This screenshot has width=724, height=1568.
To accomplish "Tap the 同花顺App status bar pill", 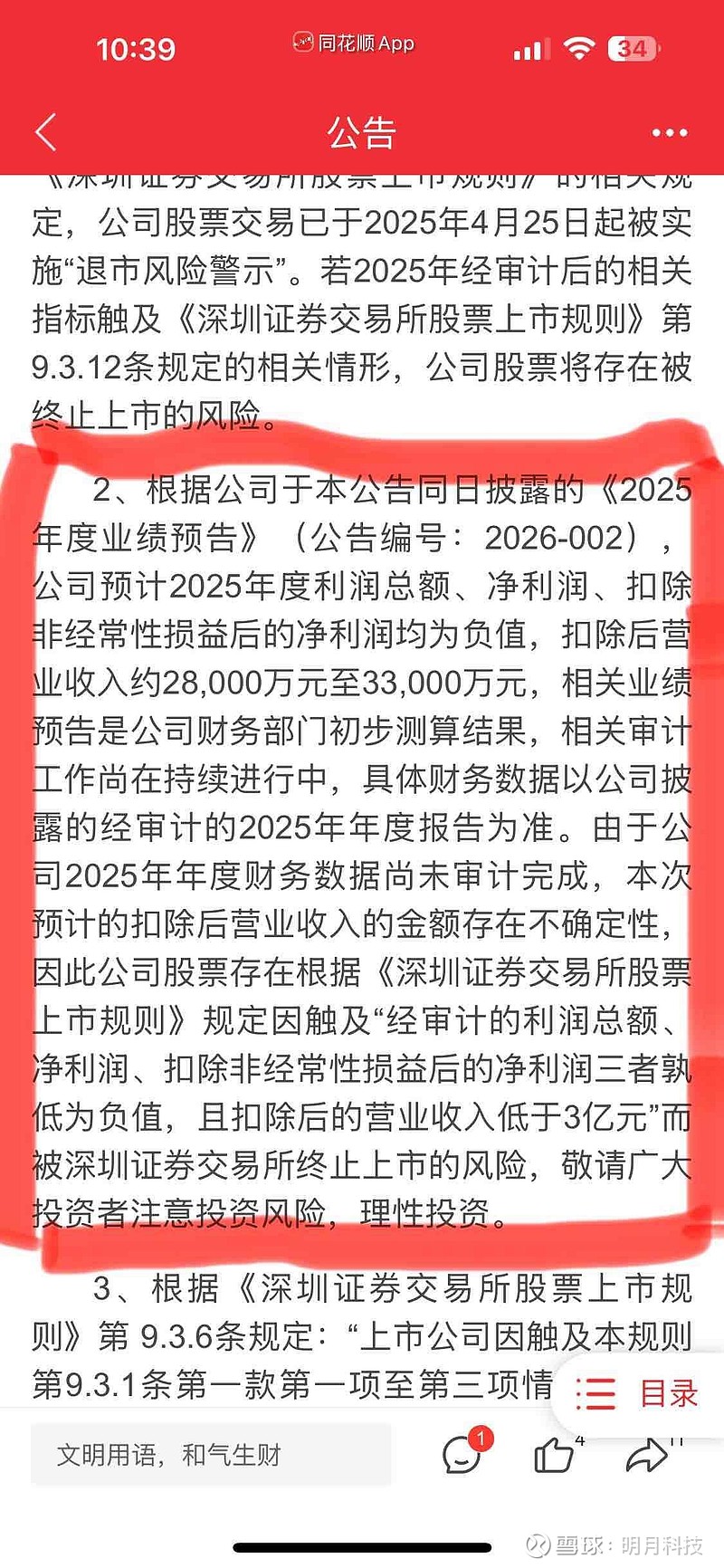I will click(353, 43).
